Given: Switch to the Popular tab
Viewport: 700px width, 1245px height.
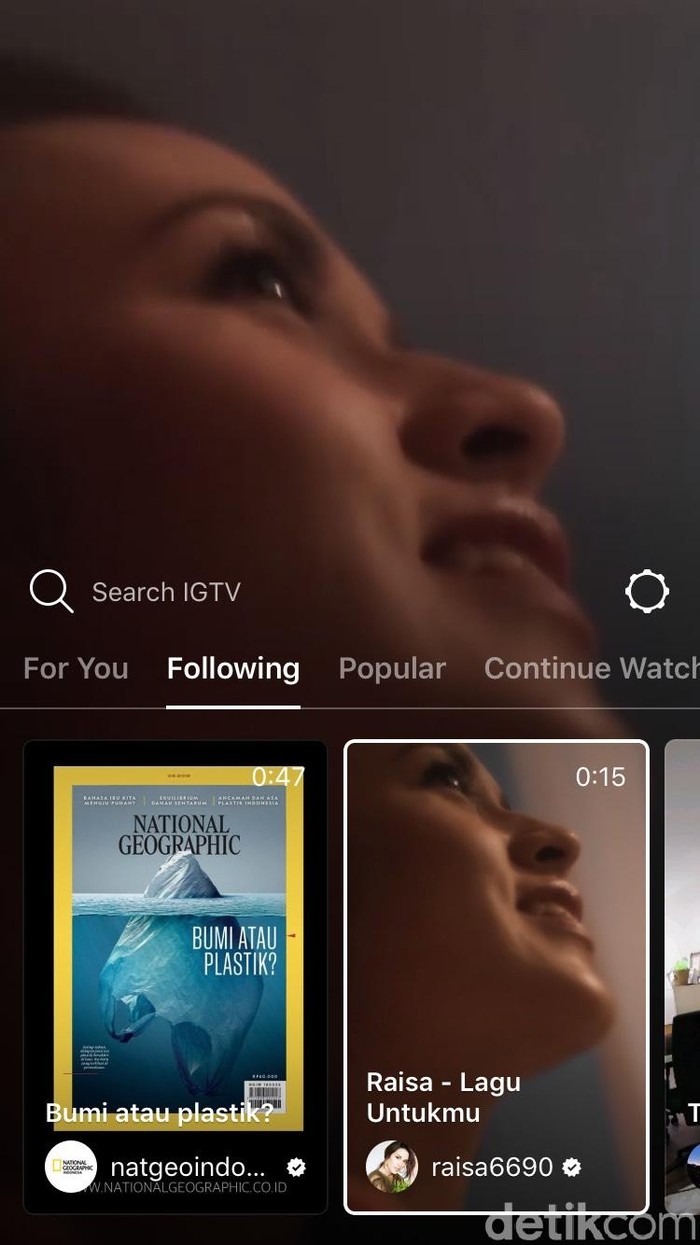Looking at the screenshot, I should coord(392,669).
